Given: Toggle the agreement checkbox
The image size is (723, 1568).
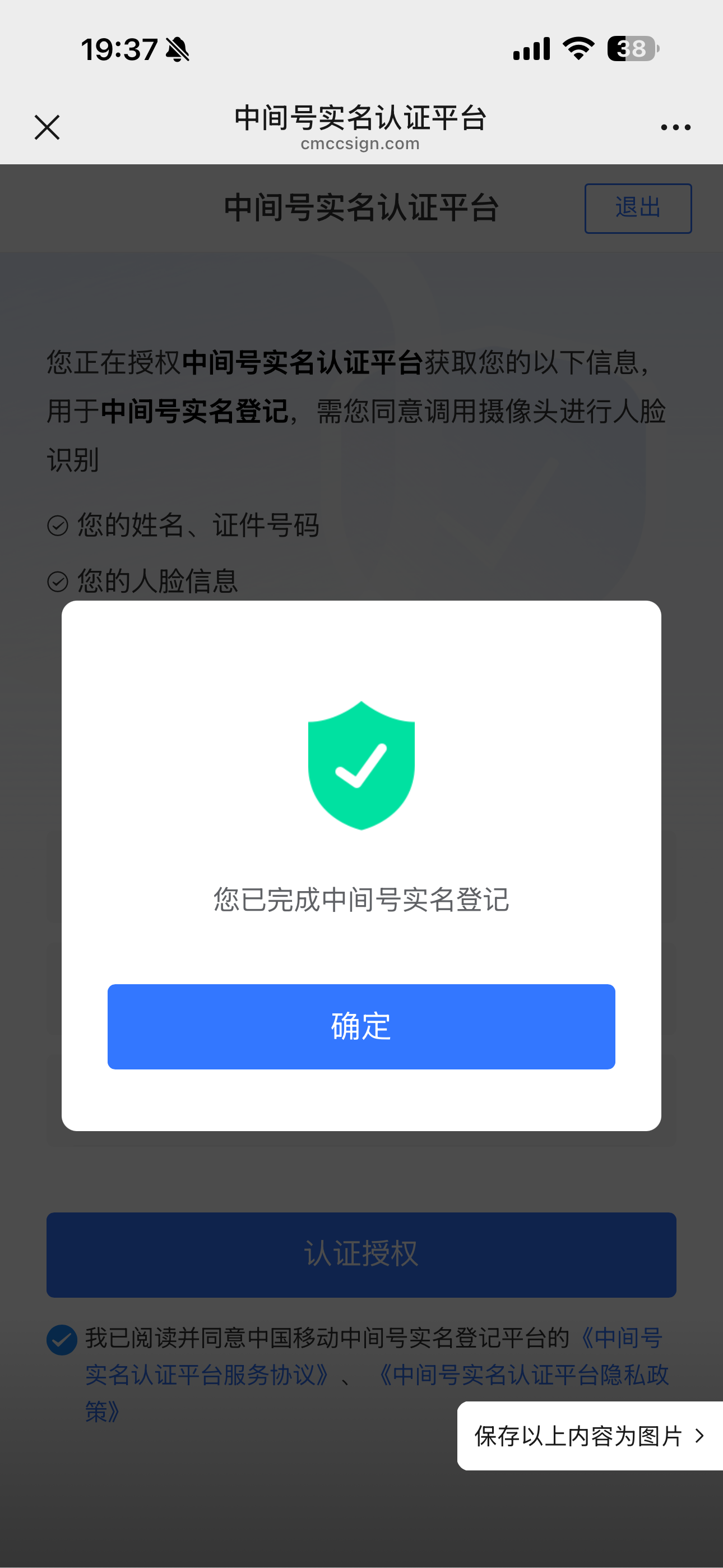Looking at the screenshot, I should coord(62,1340).
